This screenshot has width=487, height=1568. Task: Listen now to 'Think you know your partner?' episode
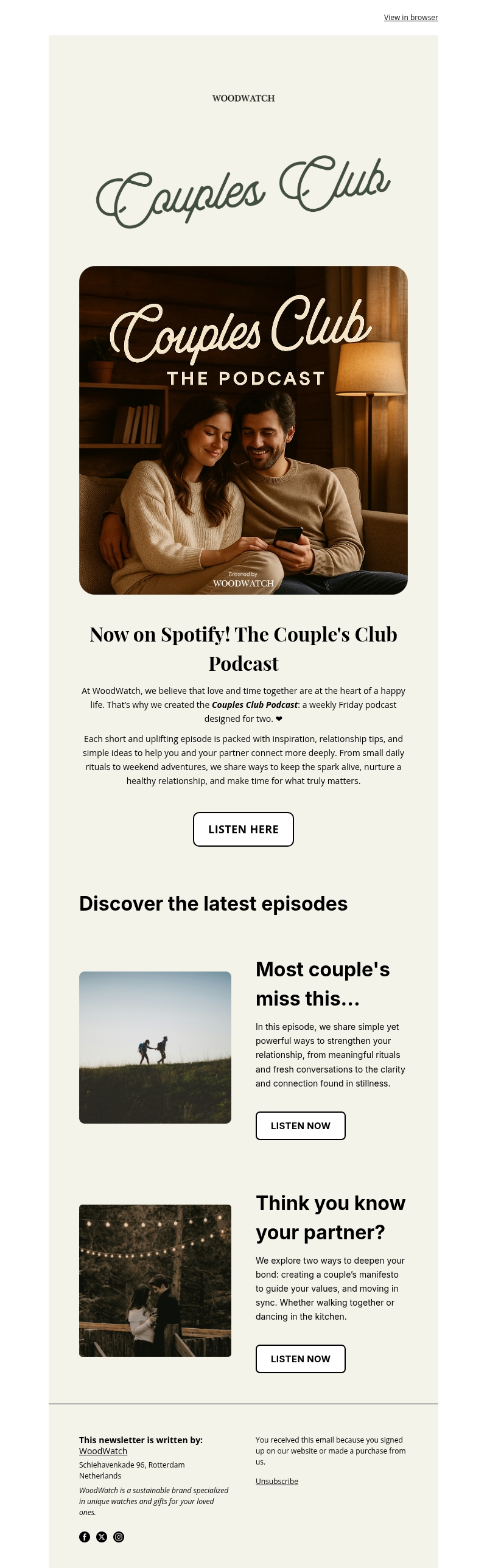(300, 1359)
